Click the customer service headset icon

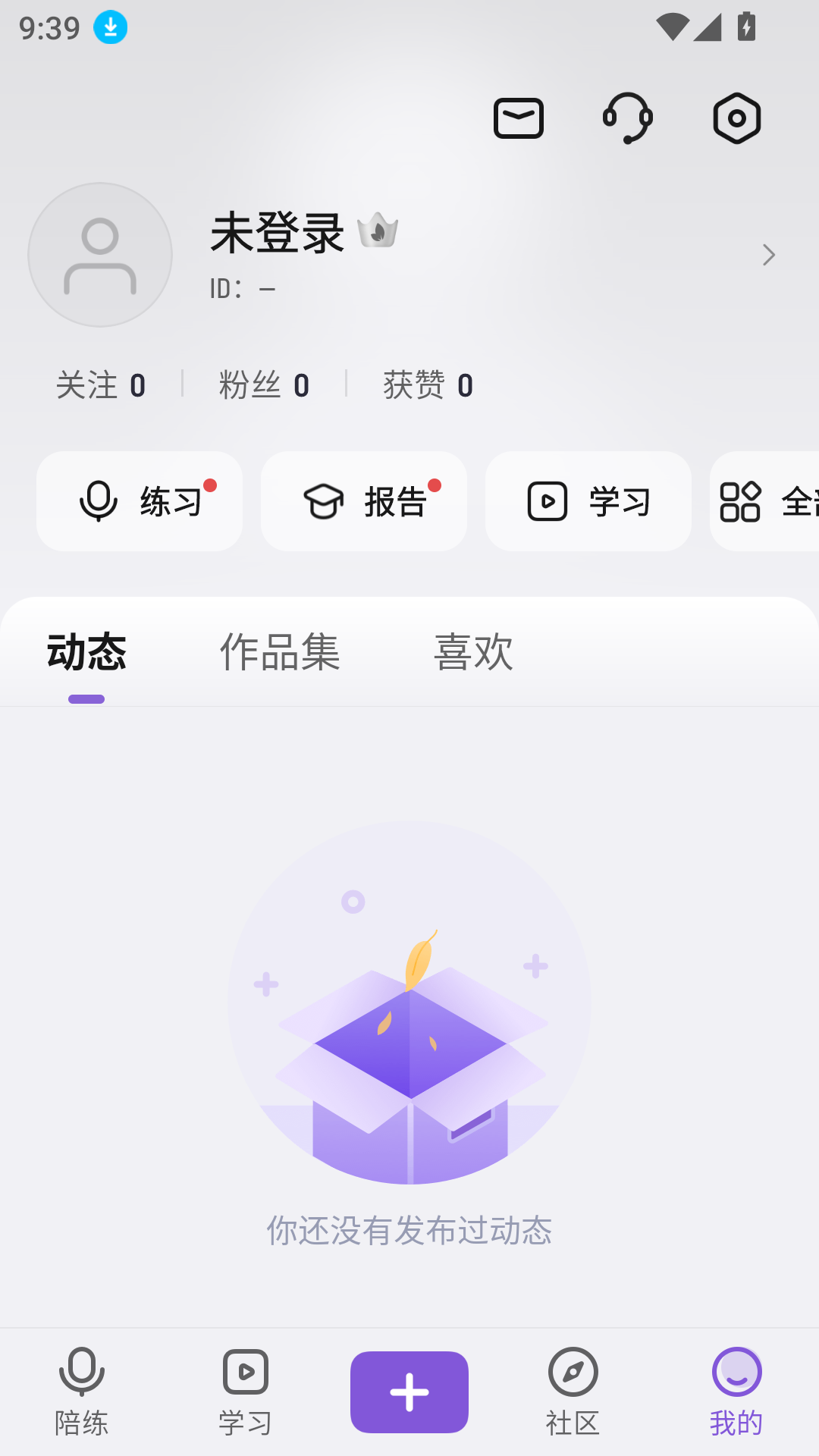tap(628, 118)
